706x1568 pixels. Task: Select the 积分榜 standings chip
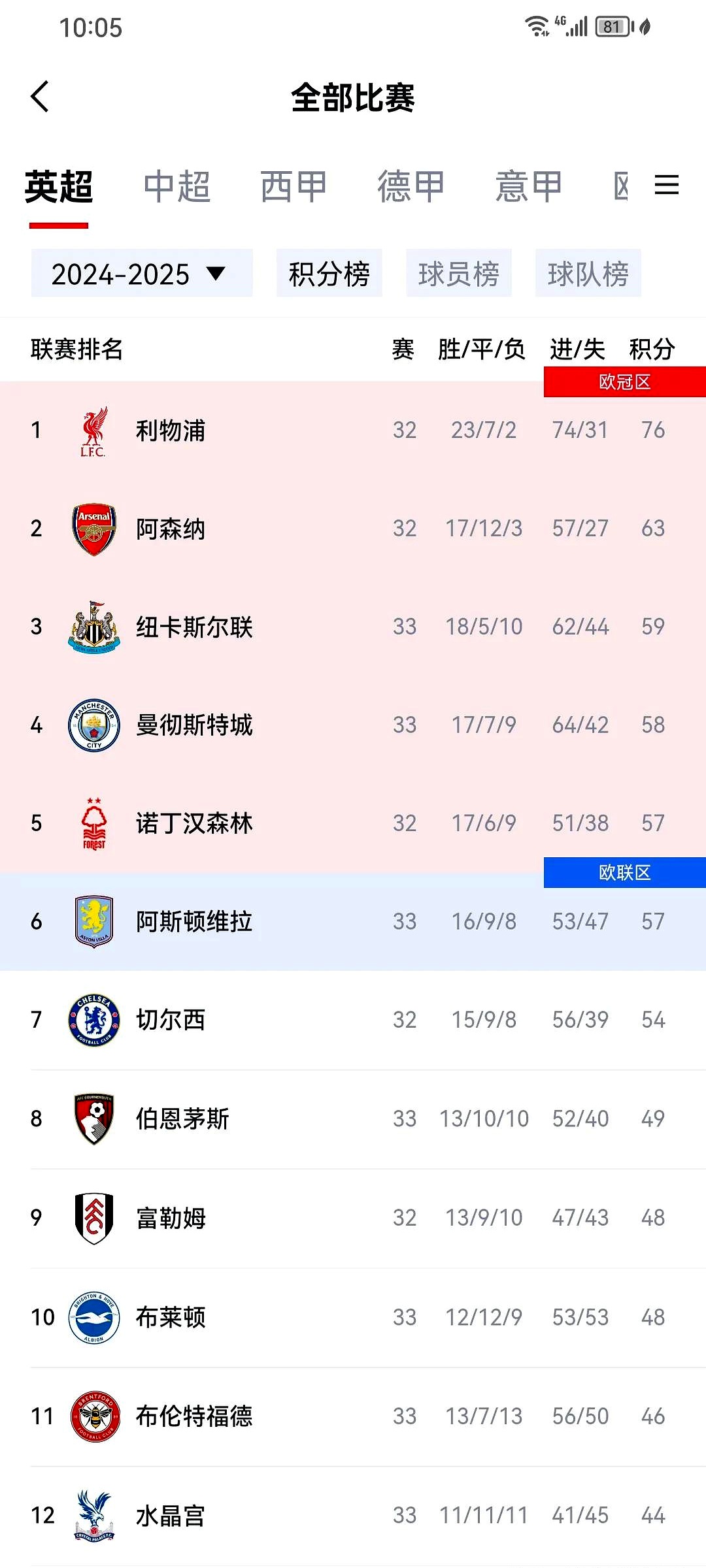(x=329, y=274)
